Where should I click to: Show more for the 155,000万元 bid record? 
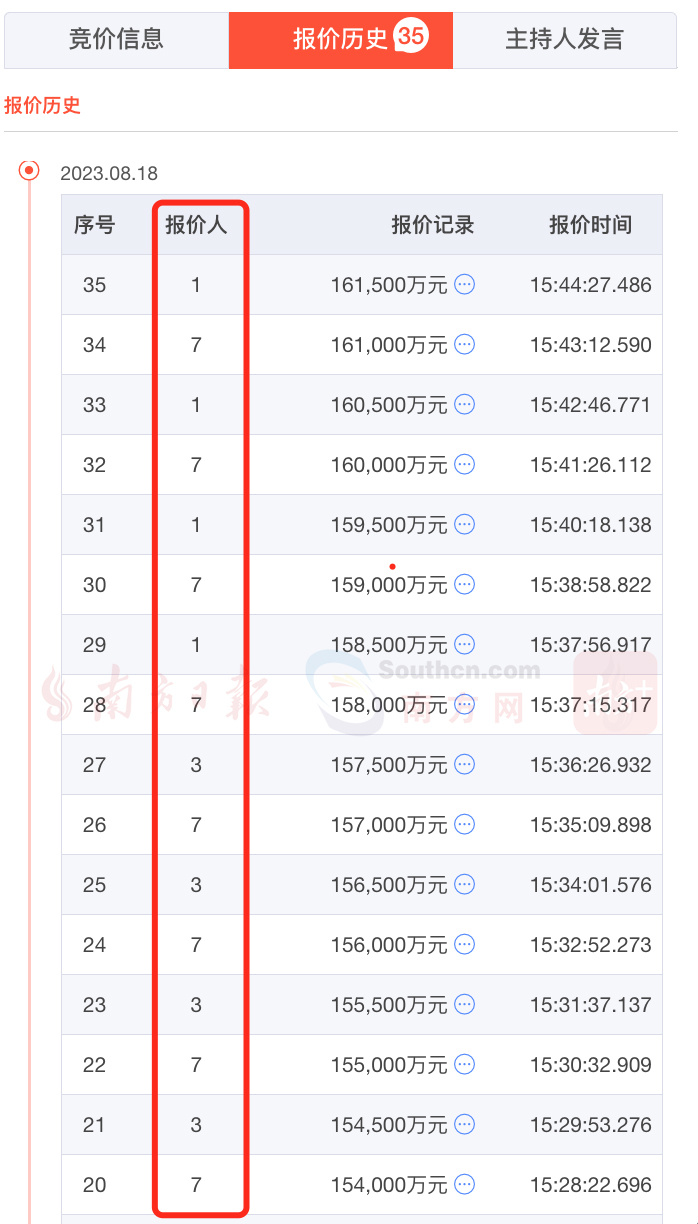point(465,1065)
